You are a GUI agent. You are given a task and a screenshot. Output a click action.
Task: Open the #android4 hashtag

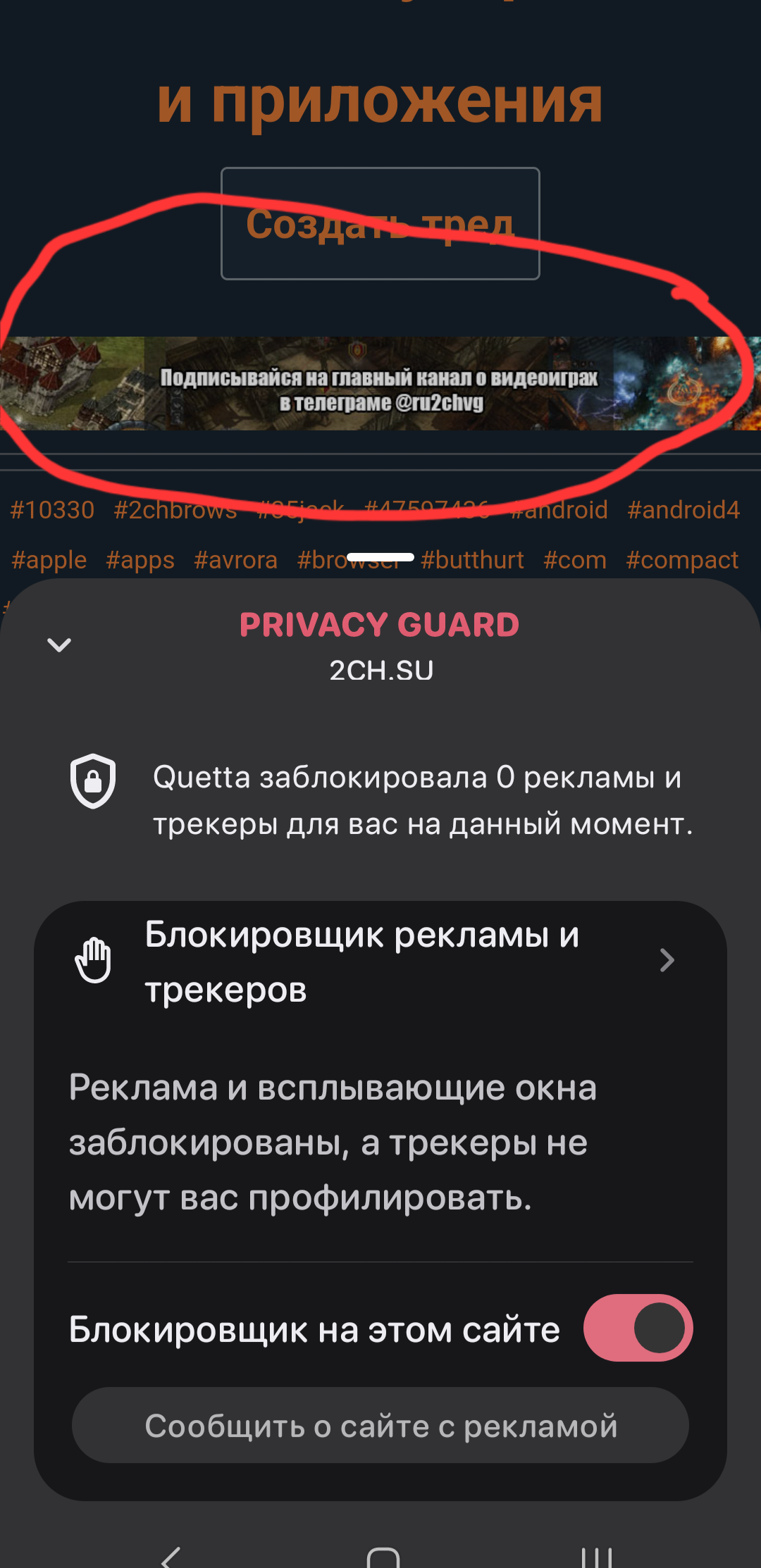click(x=683, y=510)
